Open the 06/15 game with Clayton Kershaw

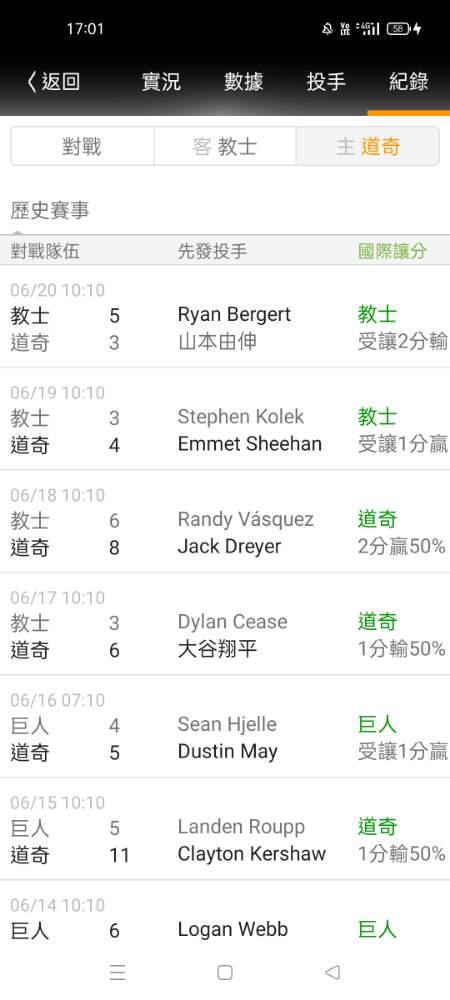(x=225, y=829)
